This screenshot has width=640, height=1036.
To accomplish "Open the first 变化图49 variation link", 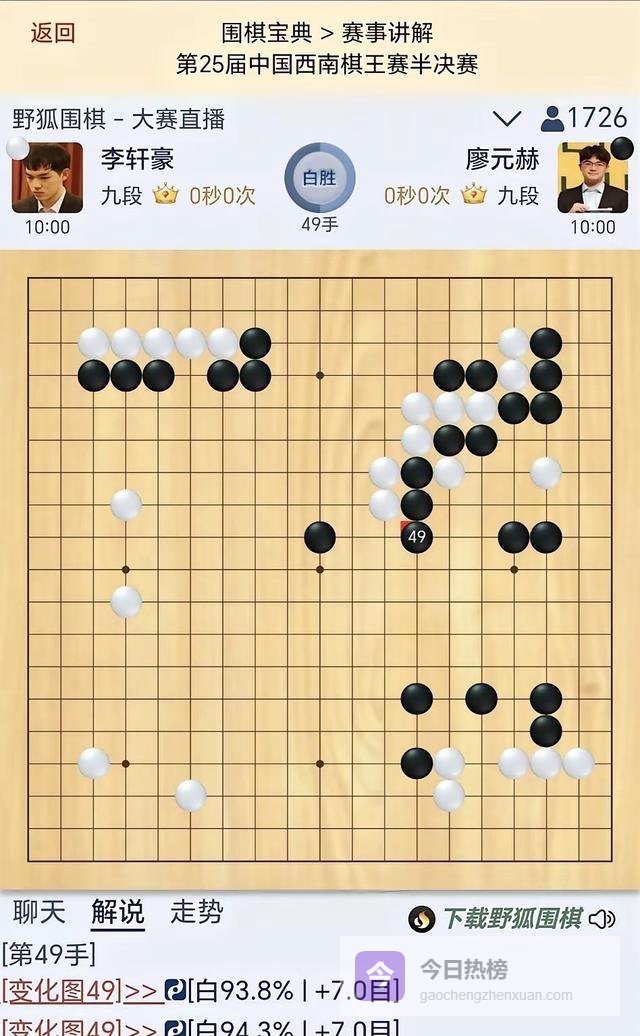I will point(82,990).
